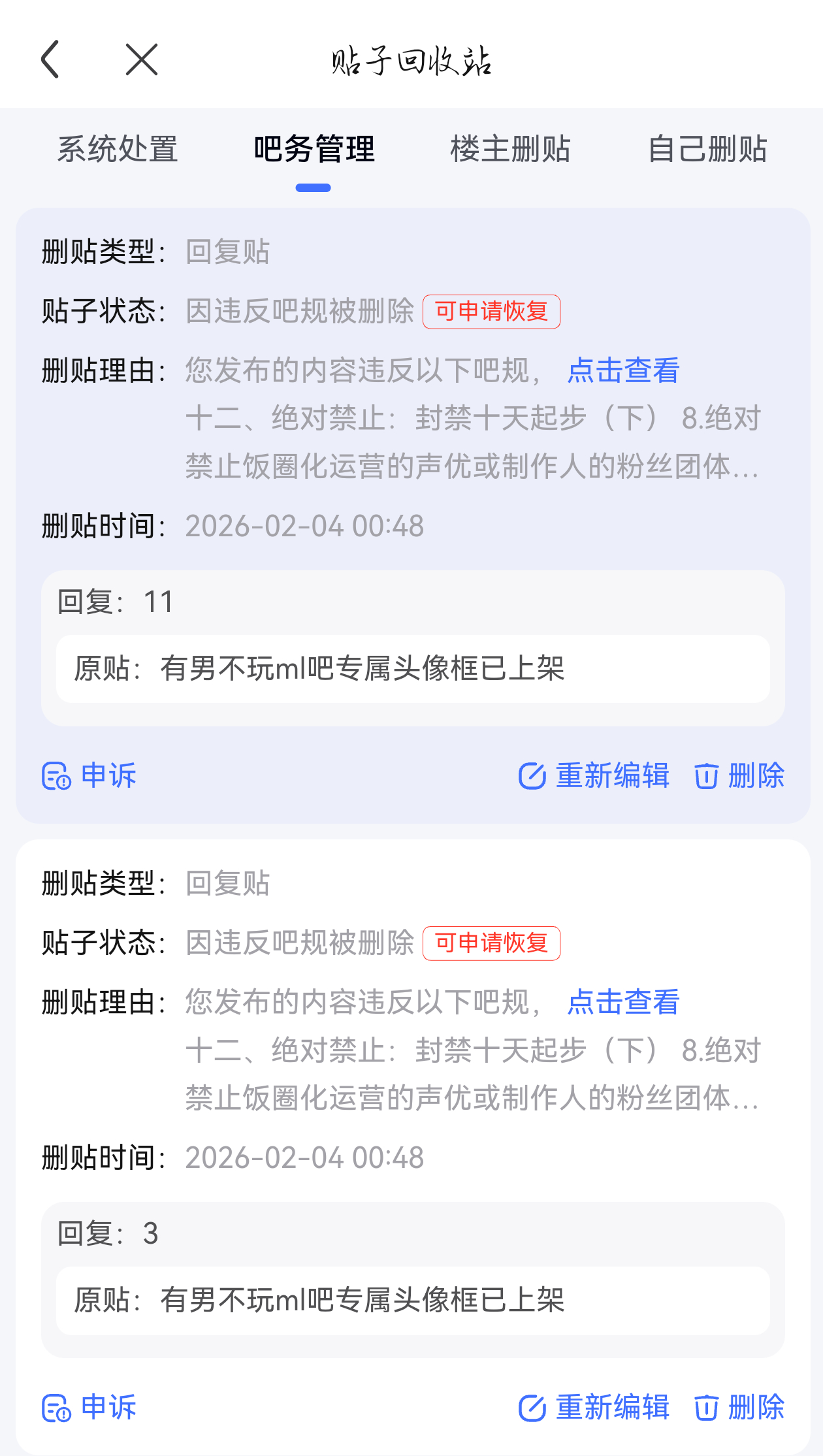The height and width of the screenshot is (1456, 823).
Task: Tap 申诉 for the reply 3 post
Action: click(x=89, y=1407)
